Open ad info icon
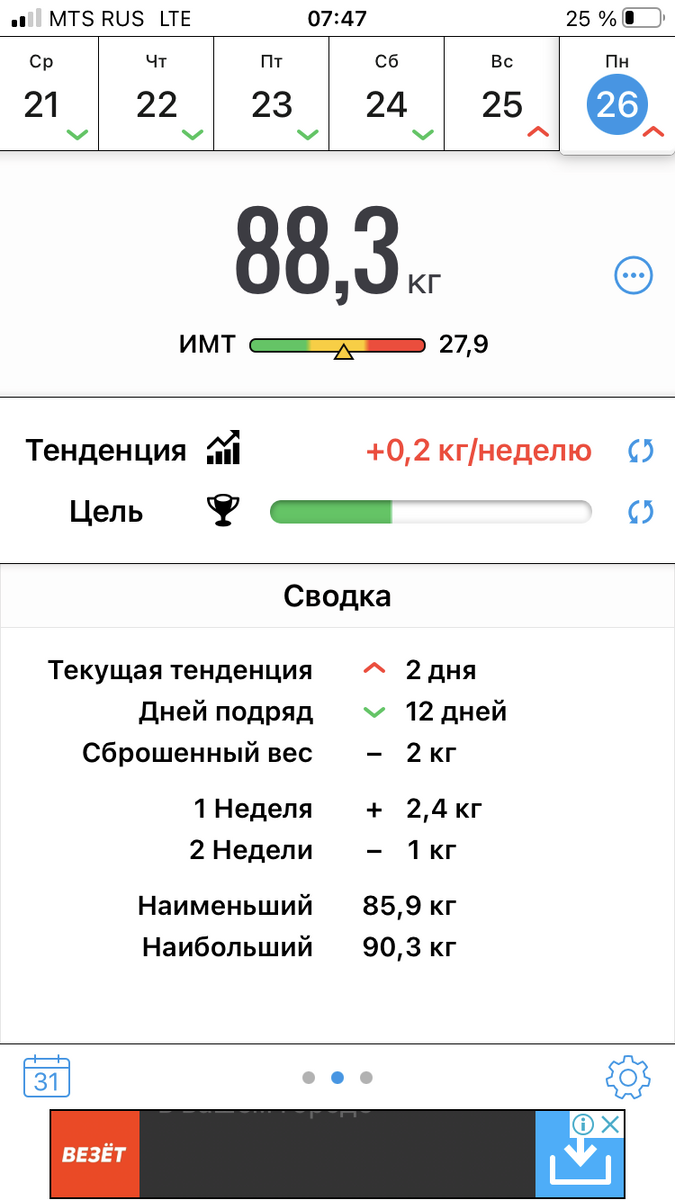 point(583,1125)
